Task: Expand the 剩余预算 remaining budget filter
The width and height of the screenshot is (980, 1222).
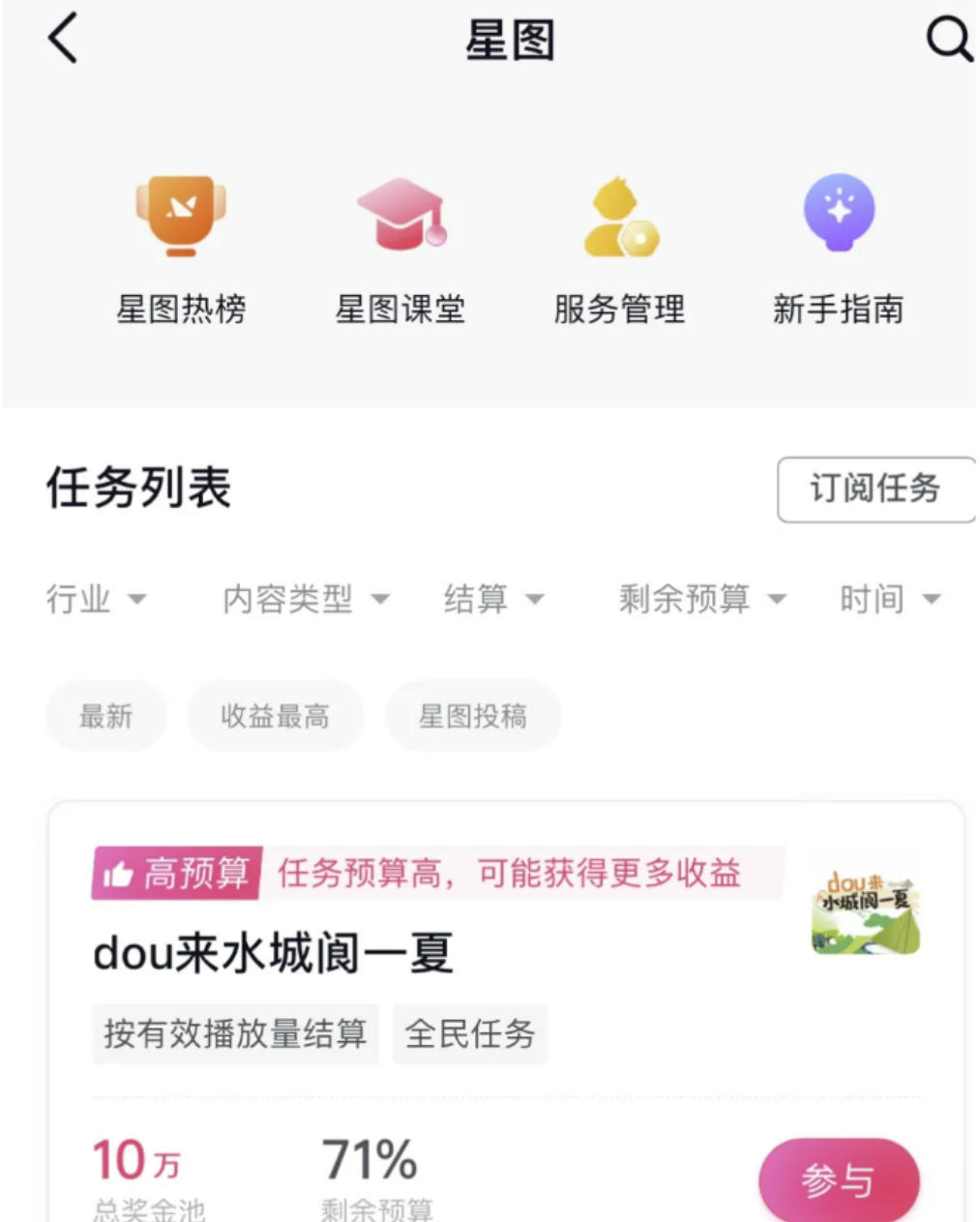Action: pos(701,599)
